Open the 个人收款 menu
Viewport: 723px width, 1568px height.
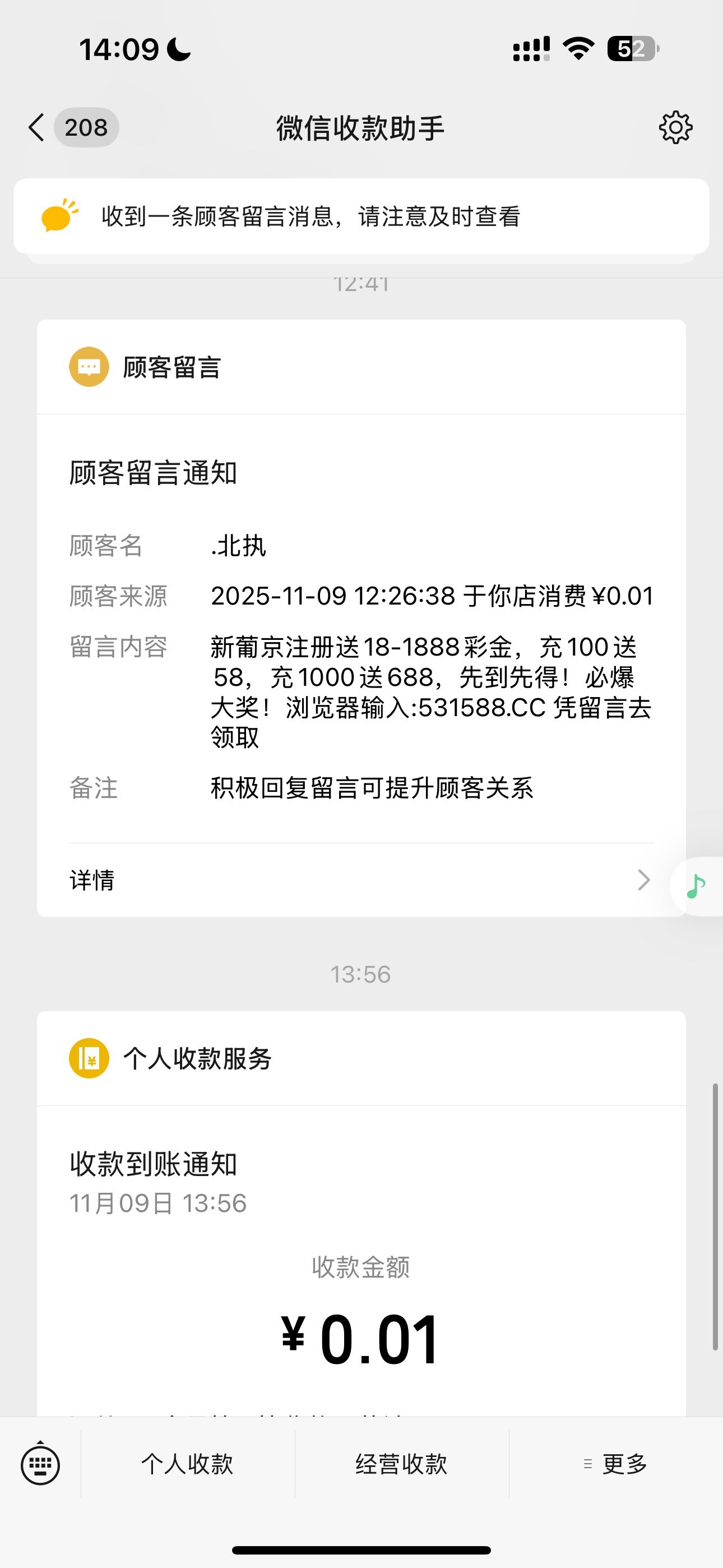(187, 1464)
